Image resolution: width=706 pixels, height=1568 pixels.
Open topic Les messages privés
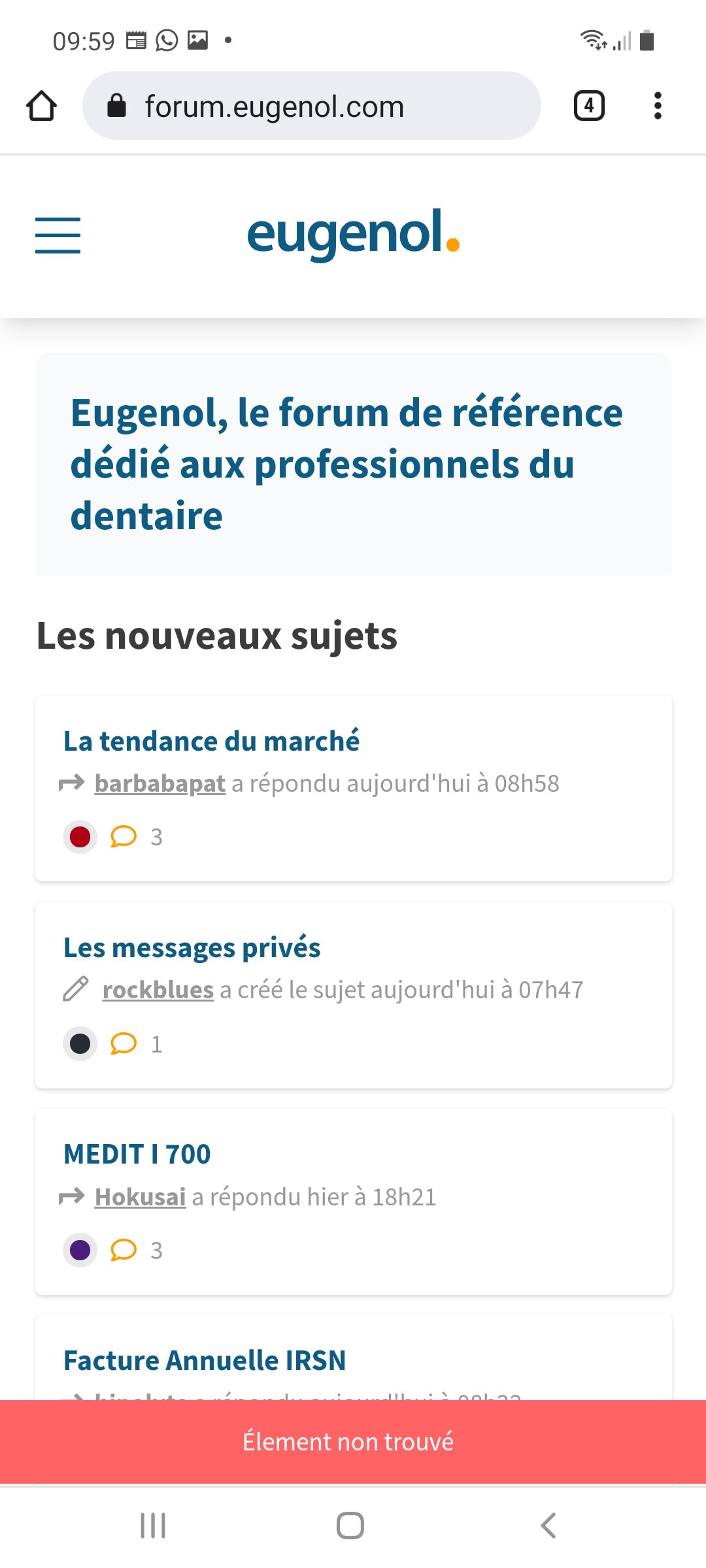click(x=192, y=948)
